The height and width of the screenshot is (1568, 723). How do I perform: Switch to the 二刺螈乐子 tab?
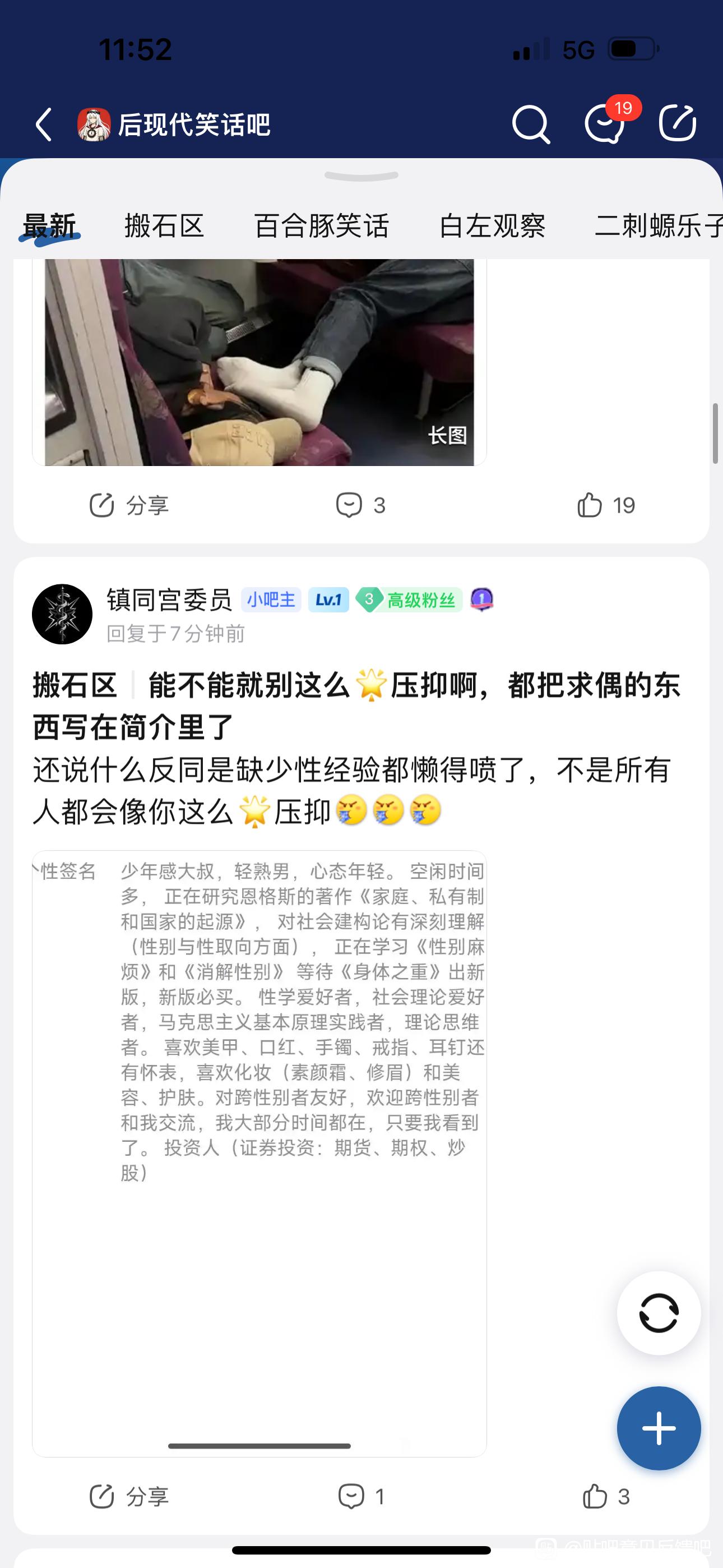pos(657,227)
